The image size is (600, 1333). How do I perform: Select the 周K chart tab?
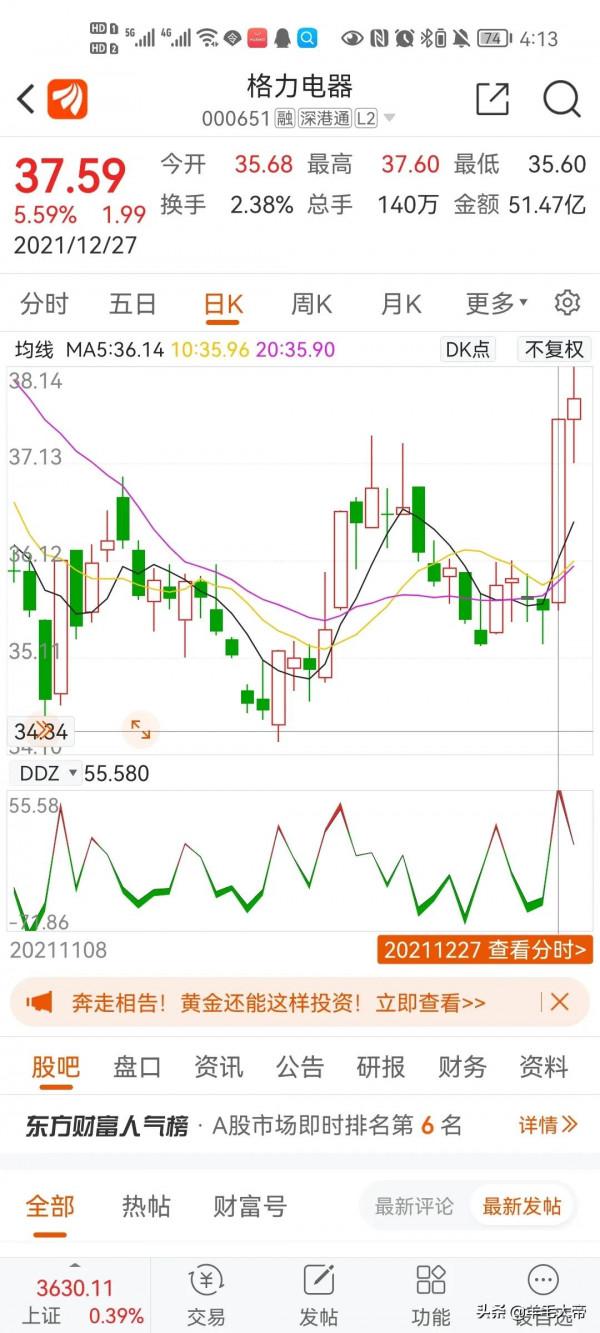click(x=311, y=303)
